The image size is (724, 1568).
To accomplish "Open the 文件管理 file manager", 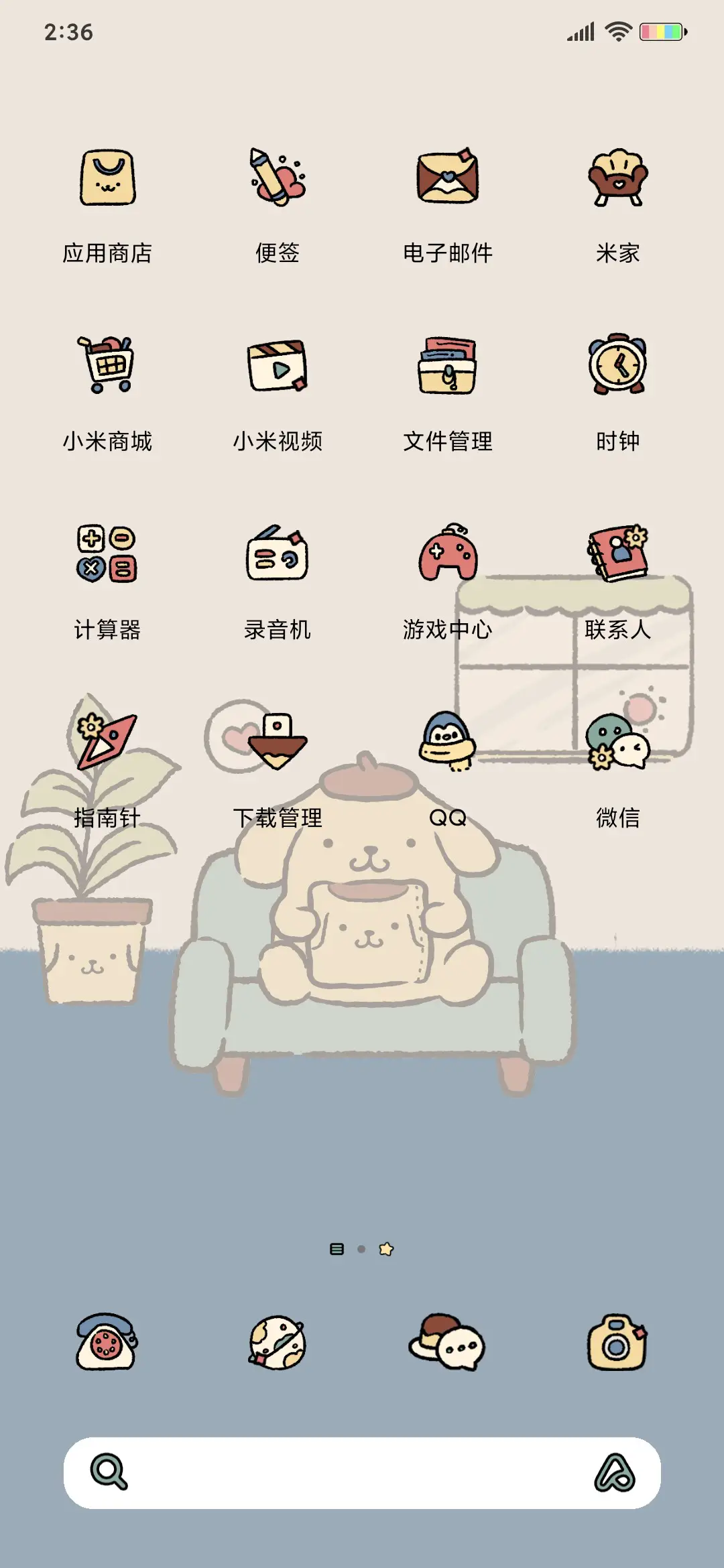I will (448, 367).
